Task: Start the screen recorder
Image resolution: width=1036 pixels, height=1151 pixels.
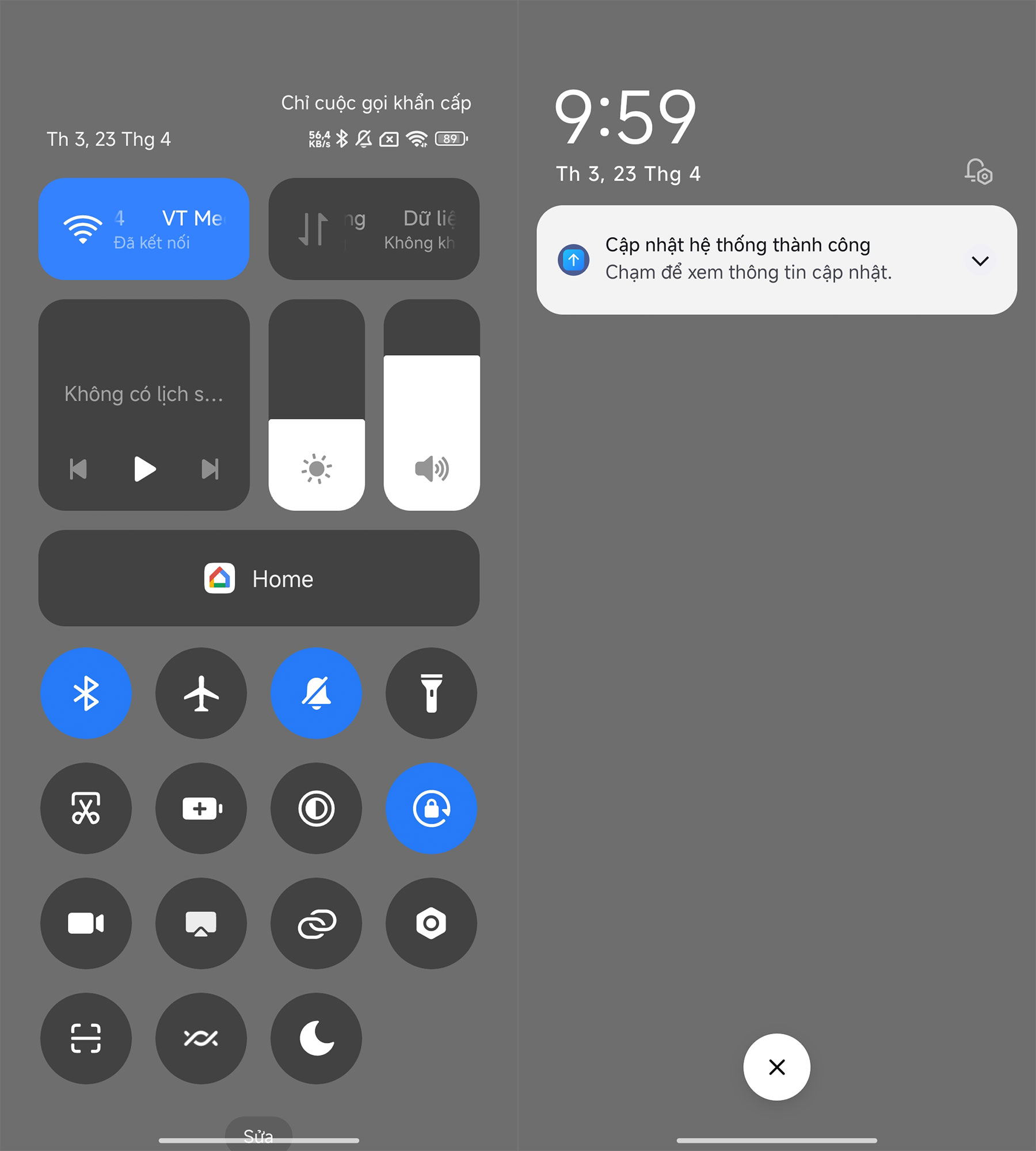Action: pos(86,924)
